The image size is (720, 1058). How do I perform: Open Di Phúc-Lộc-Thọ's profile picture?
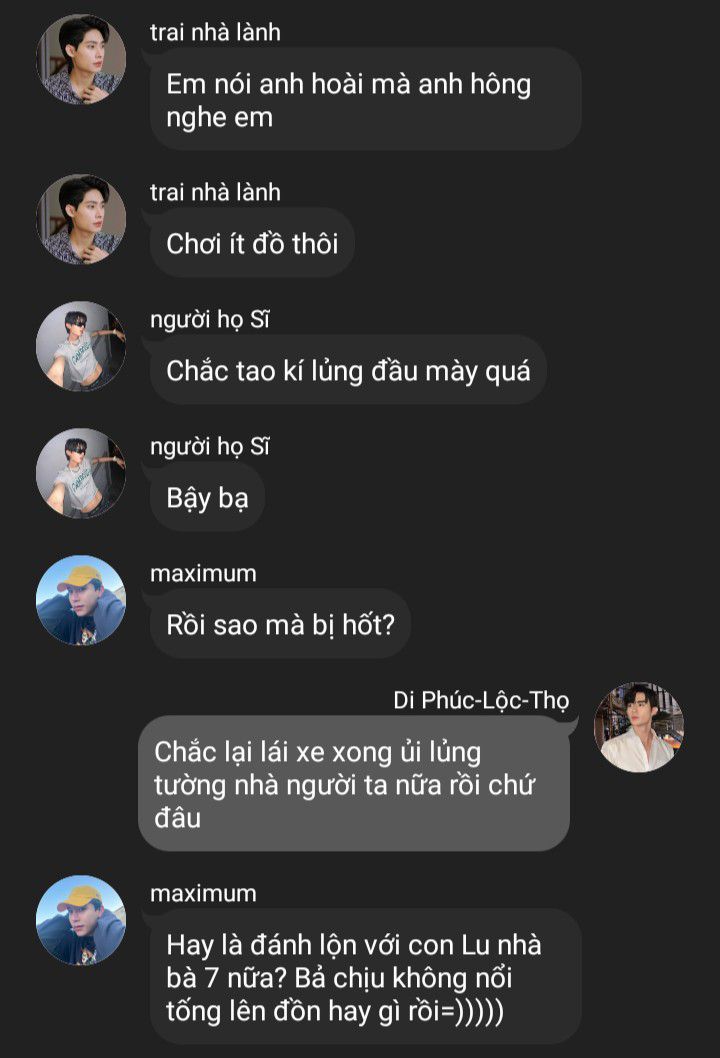pos(639,727)
